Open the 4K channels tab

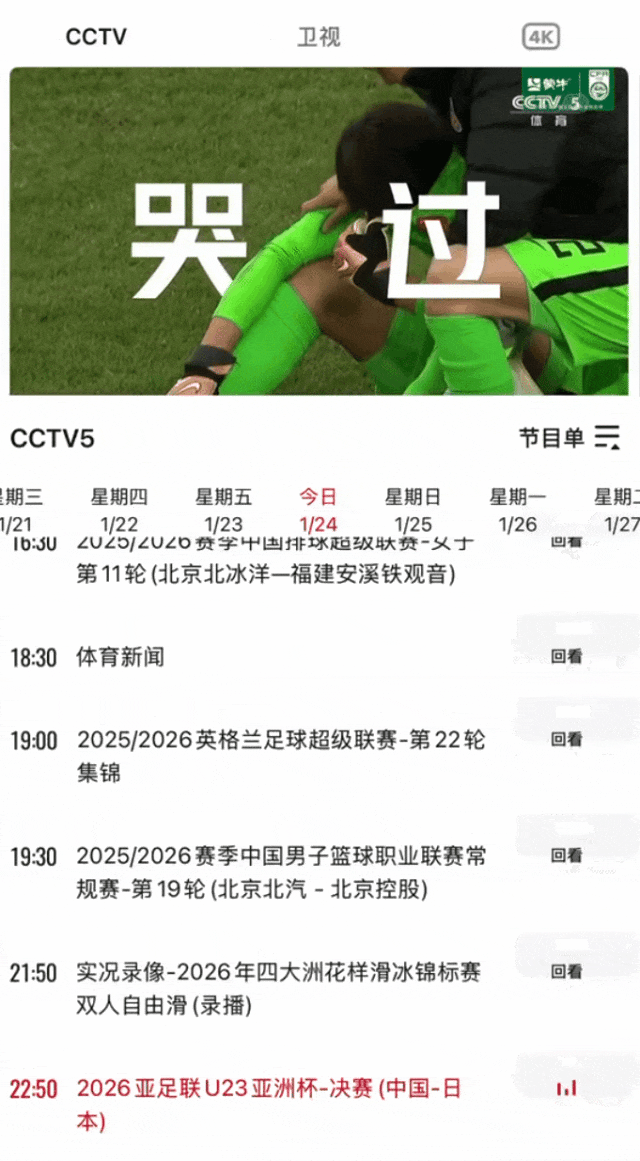click(541, 38)
